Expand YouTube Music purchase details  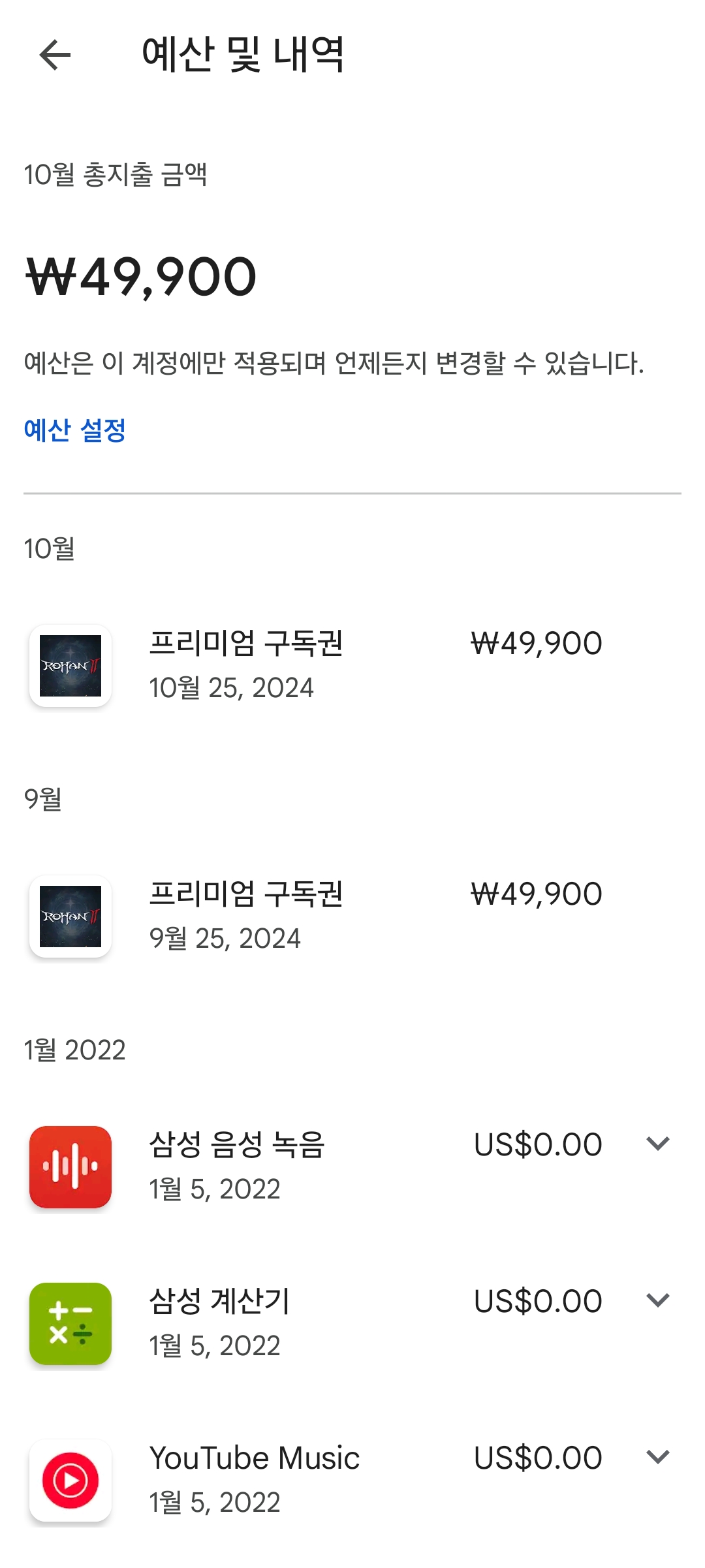657,1457
